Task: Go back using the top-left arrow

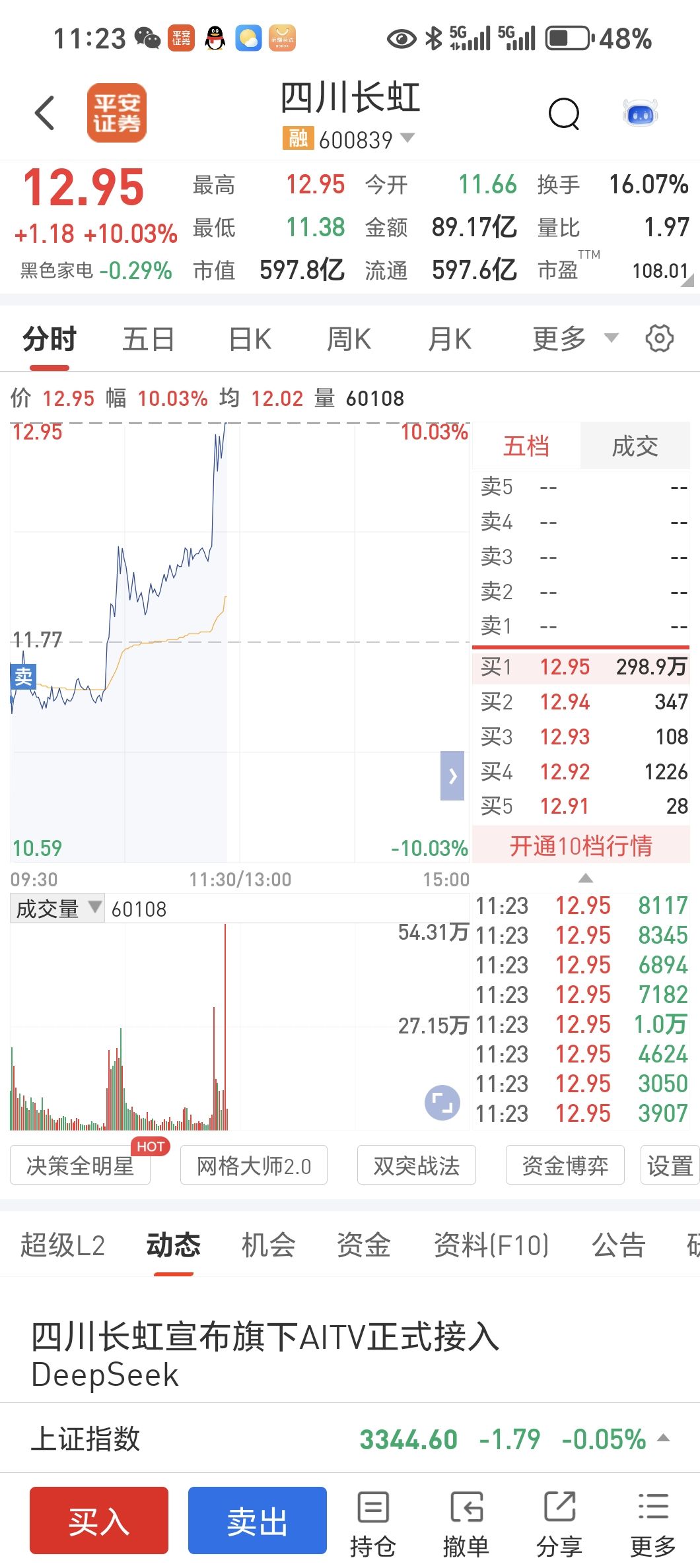Action: point(44,112)
